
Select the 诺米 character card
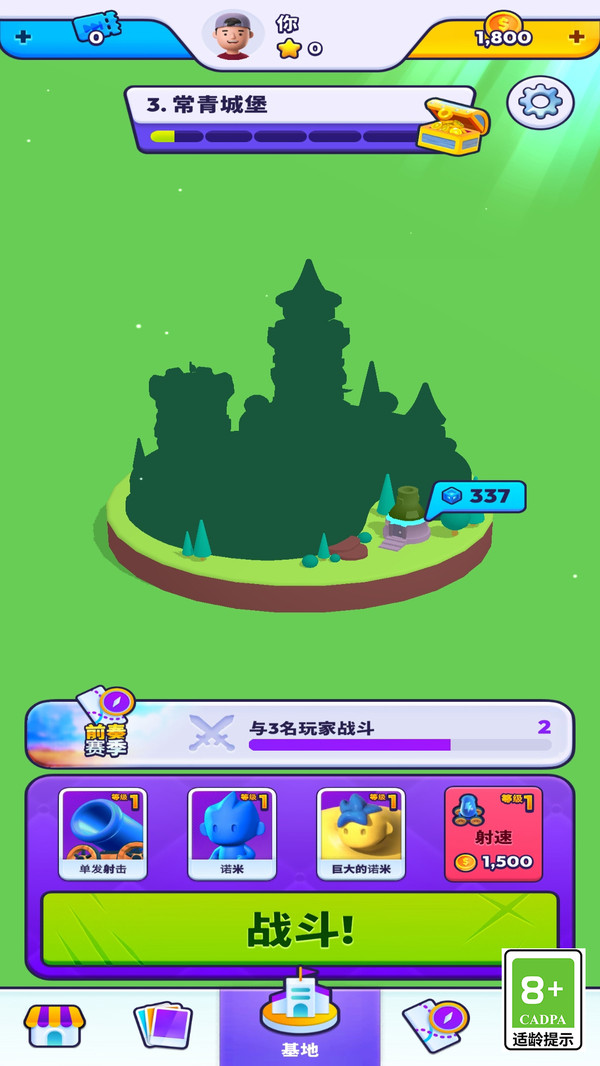coord(232,833)
